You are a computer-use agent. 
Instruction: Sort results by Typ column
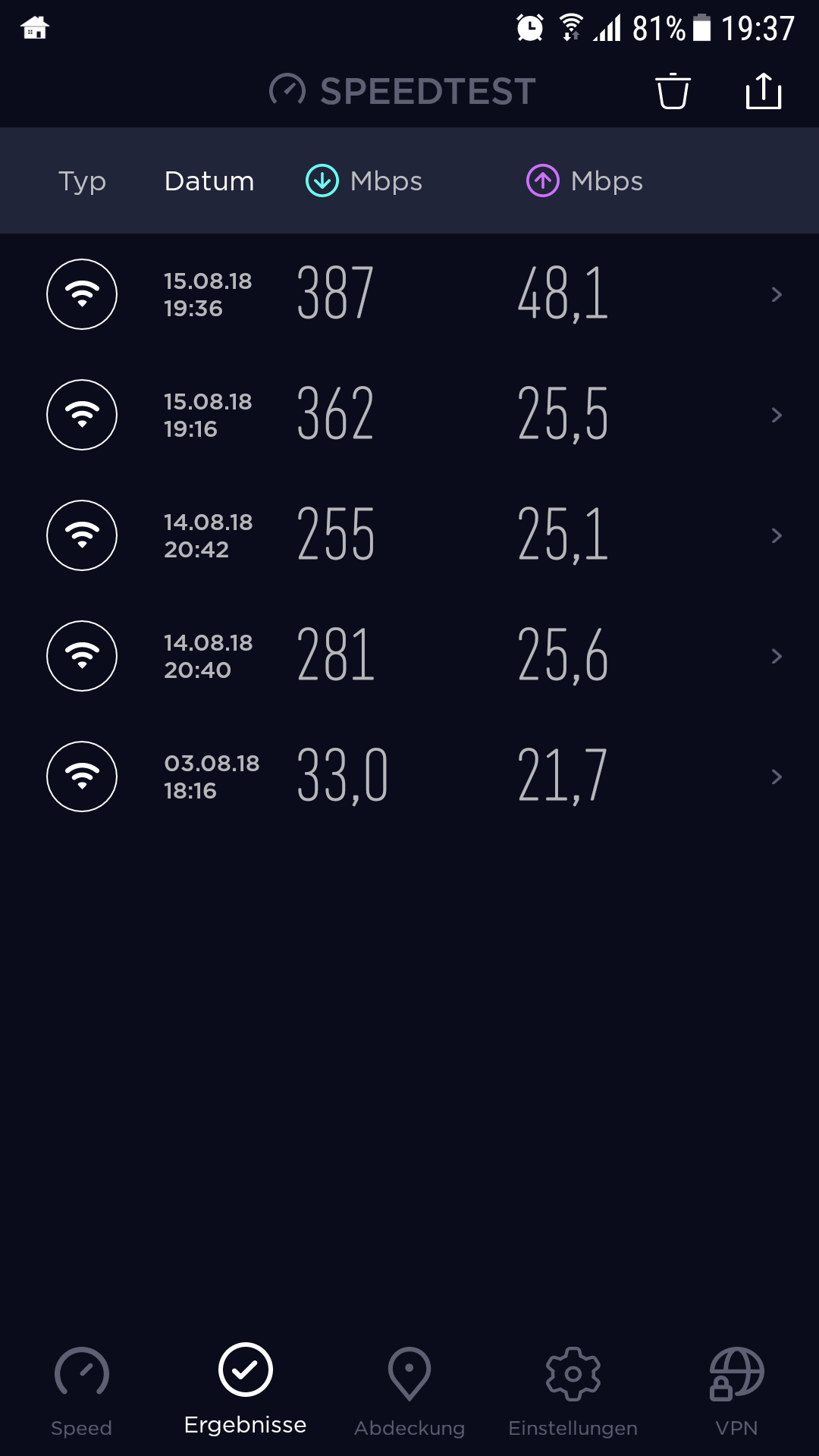tap(82, 181)
